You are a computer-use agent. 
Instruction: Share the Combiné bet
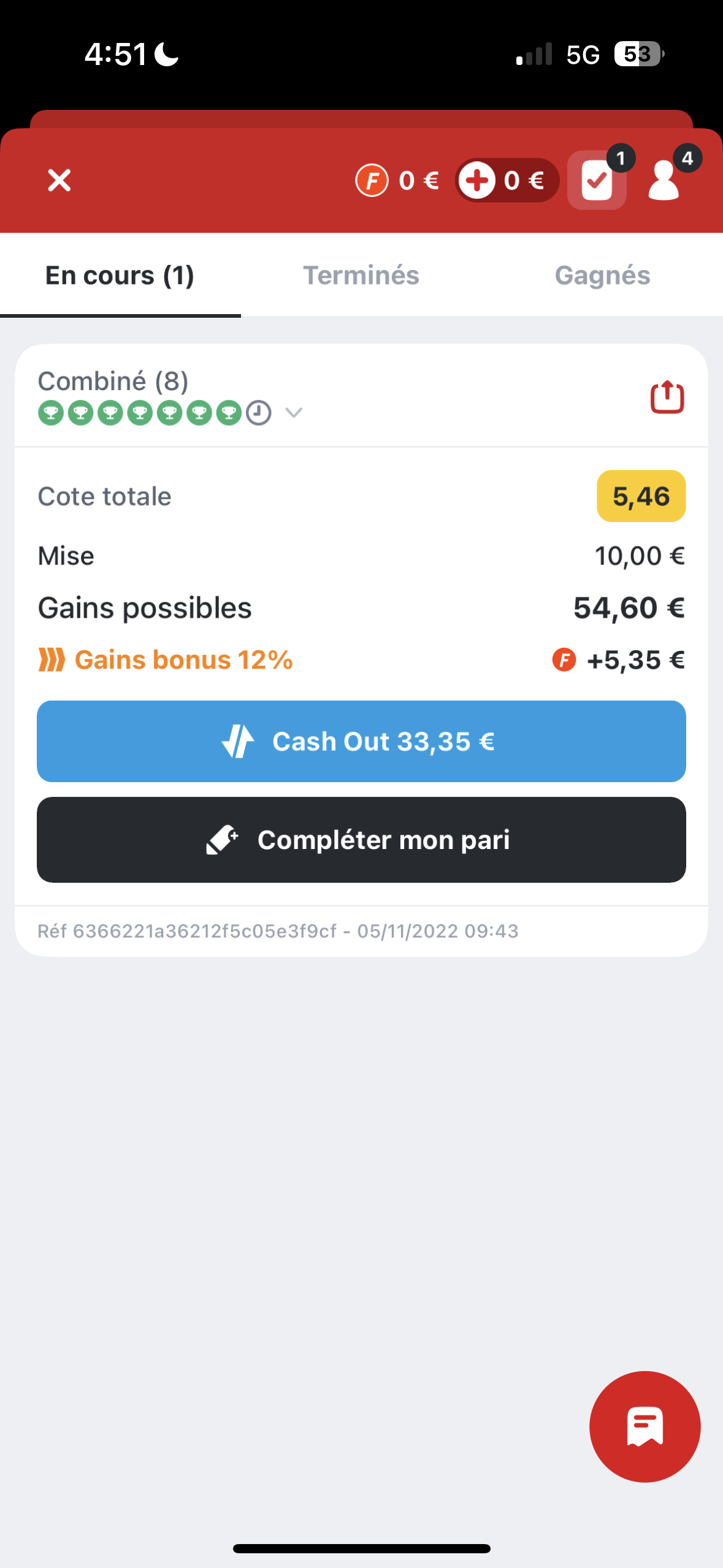tap(667, 397)
